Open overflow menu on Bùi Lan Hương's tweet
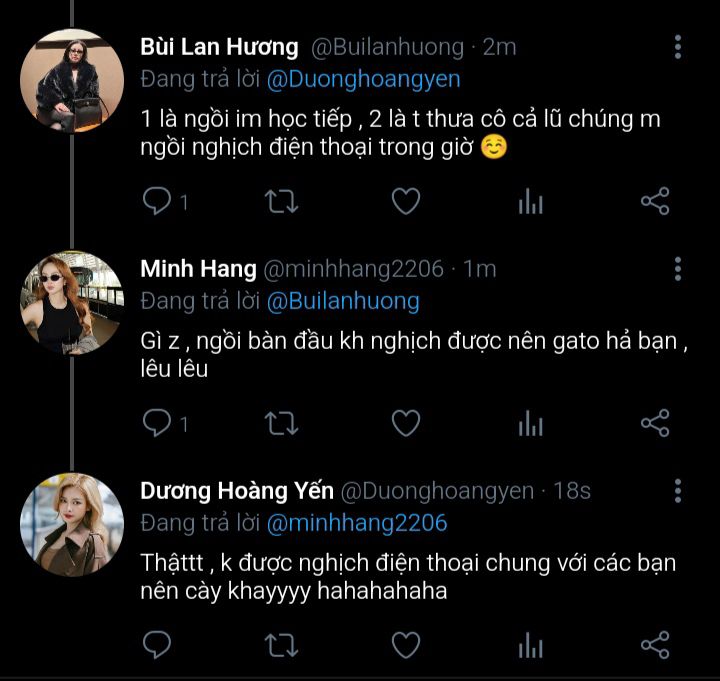720x681 pixels. (678, 47)
